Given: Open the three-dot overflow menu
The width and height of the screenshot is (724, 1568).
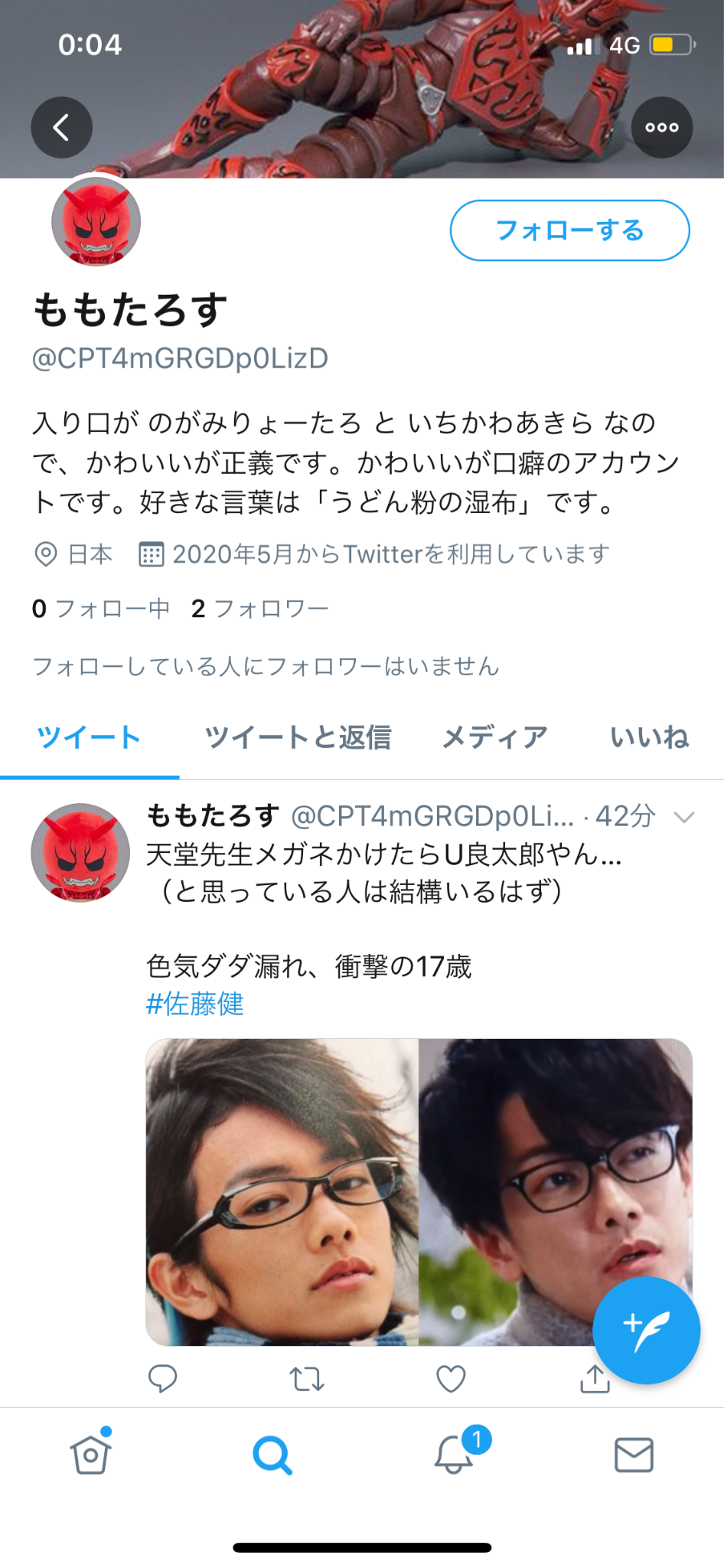Looking at the screenshot, I should [662, 127].
